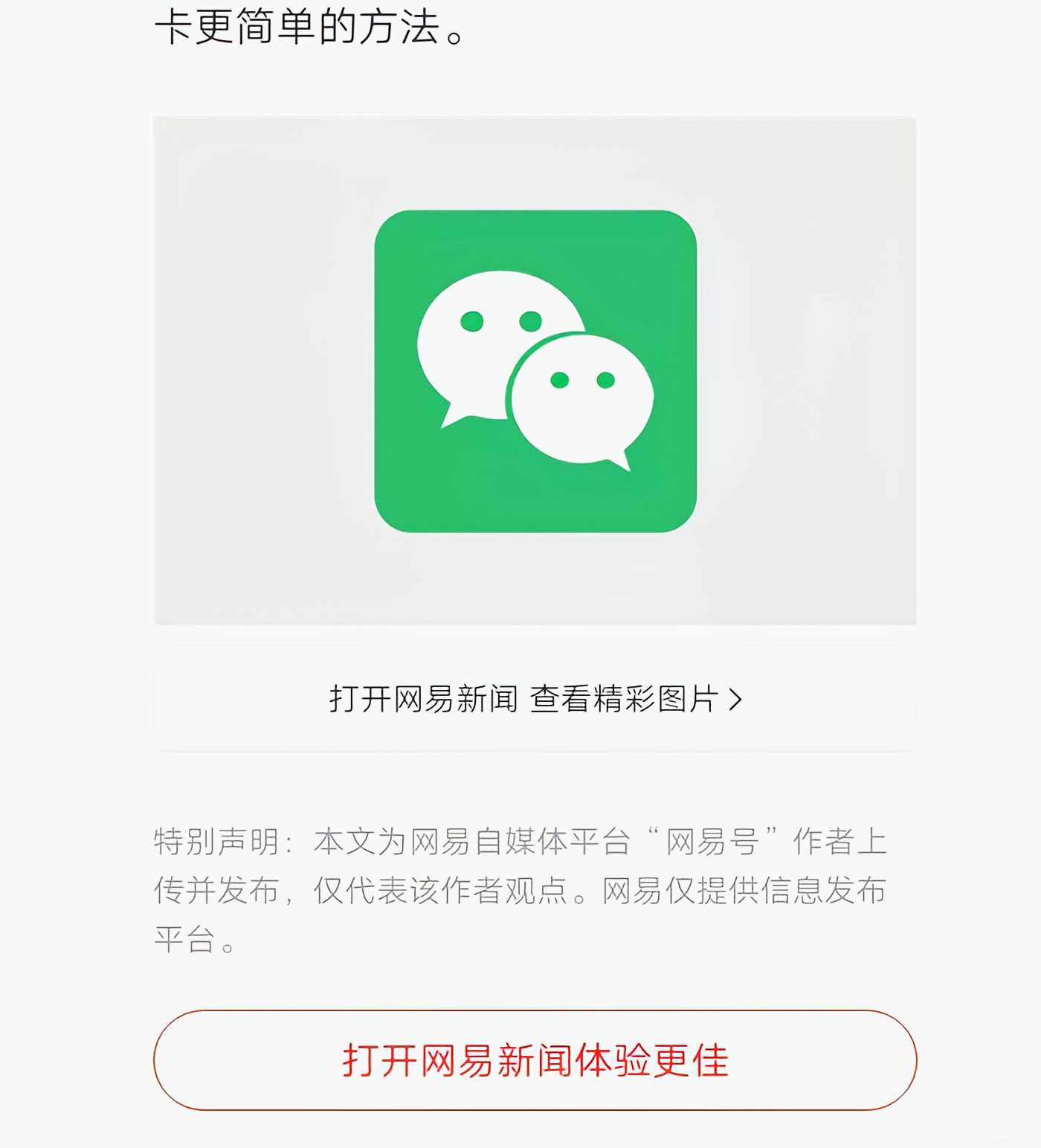Tap 打开网易新闻 查看精彩图片 link
Image resolution: width=1041 pixels, height=1148 pixels.
click(535, 699)
